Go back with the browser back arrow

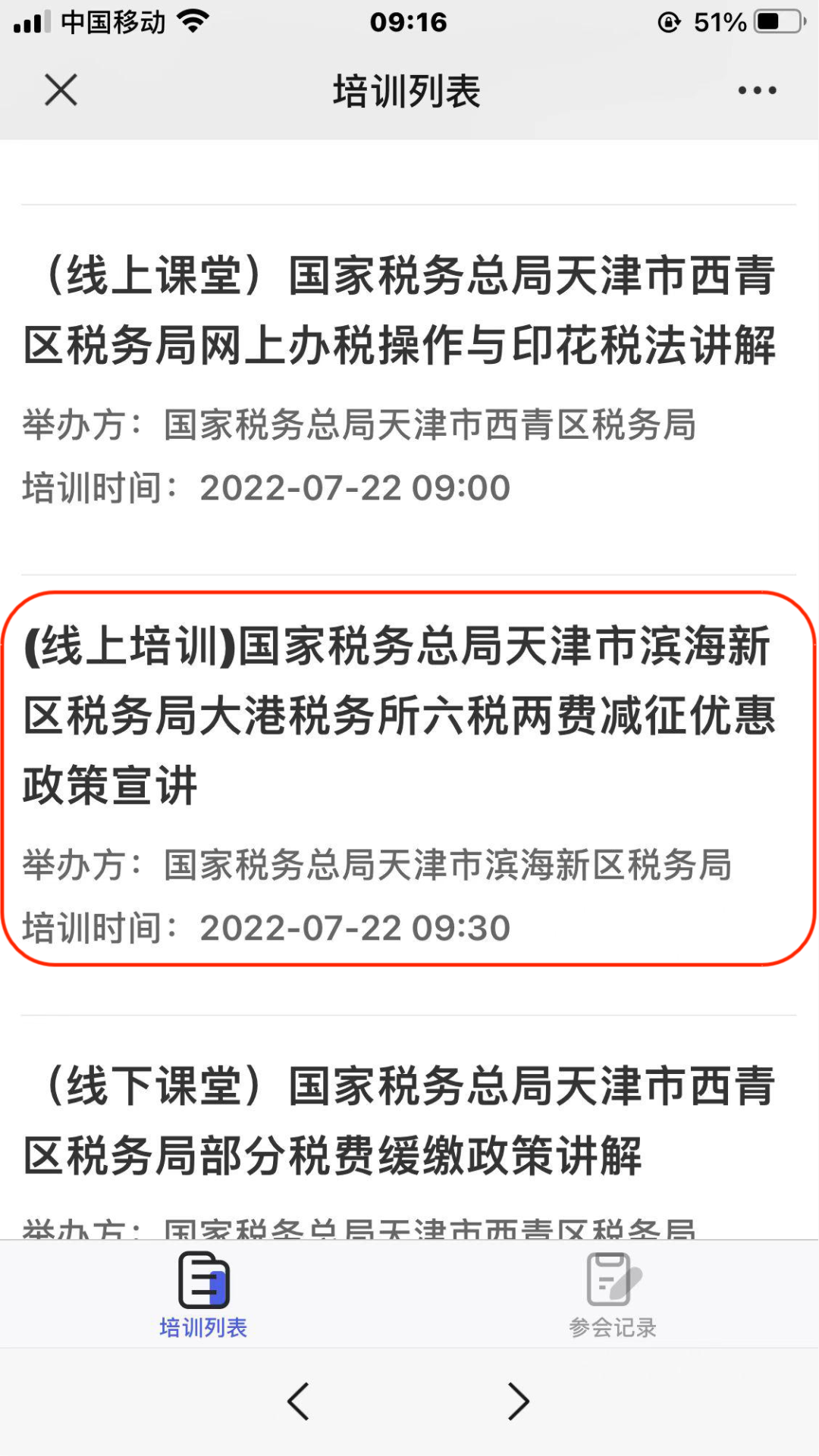point(298,1401)
